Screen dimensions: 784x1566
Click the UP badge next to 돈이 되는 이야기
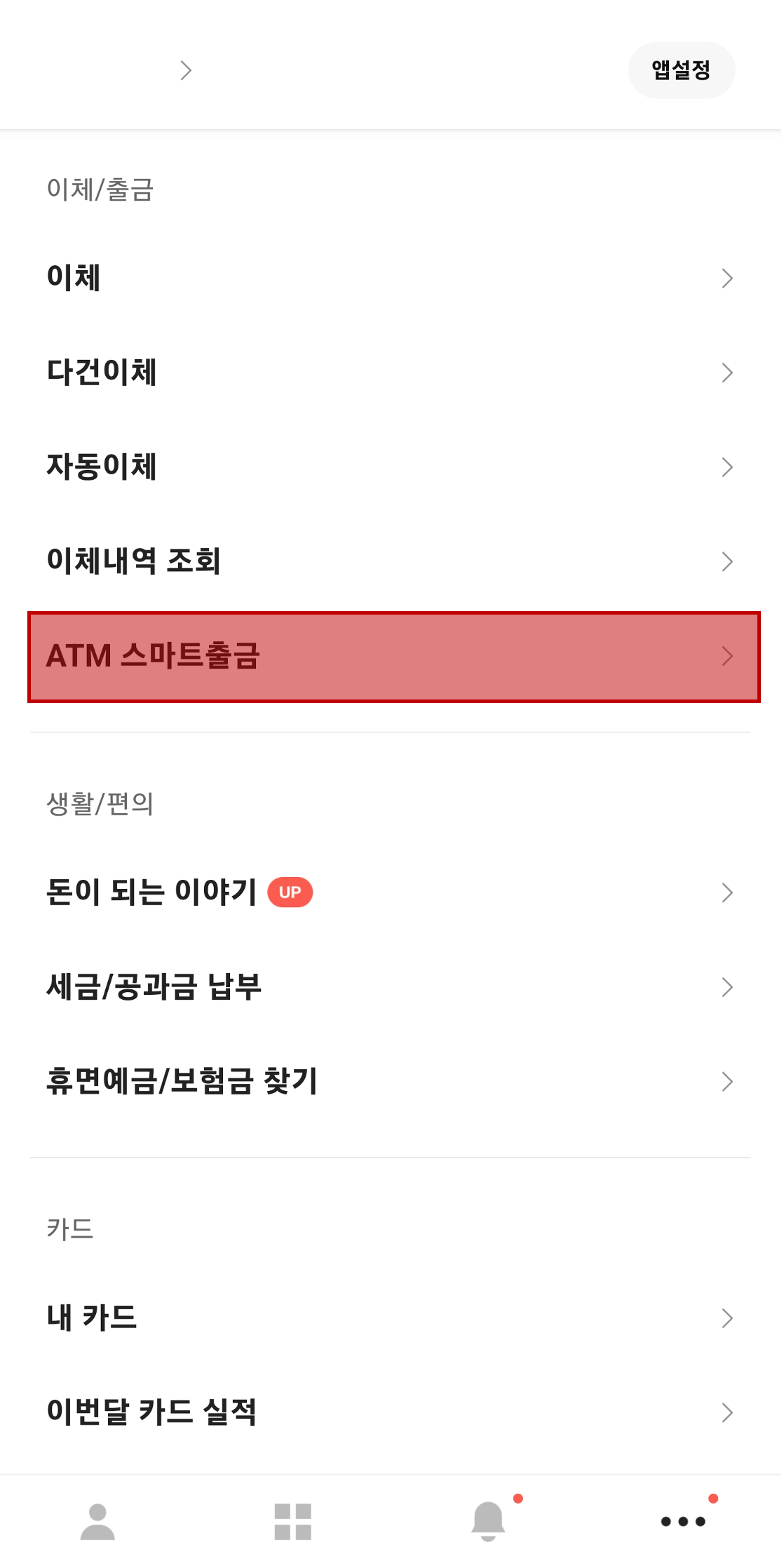291,892
